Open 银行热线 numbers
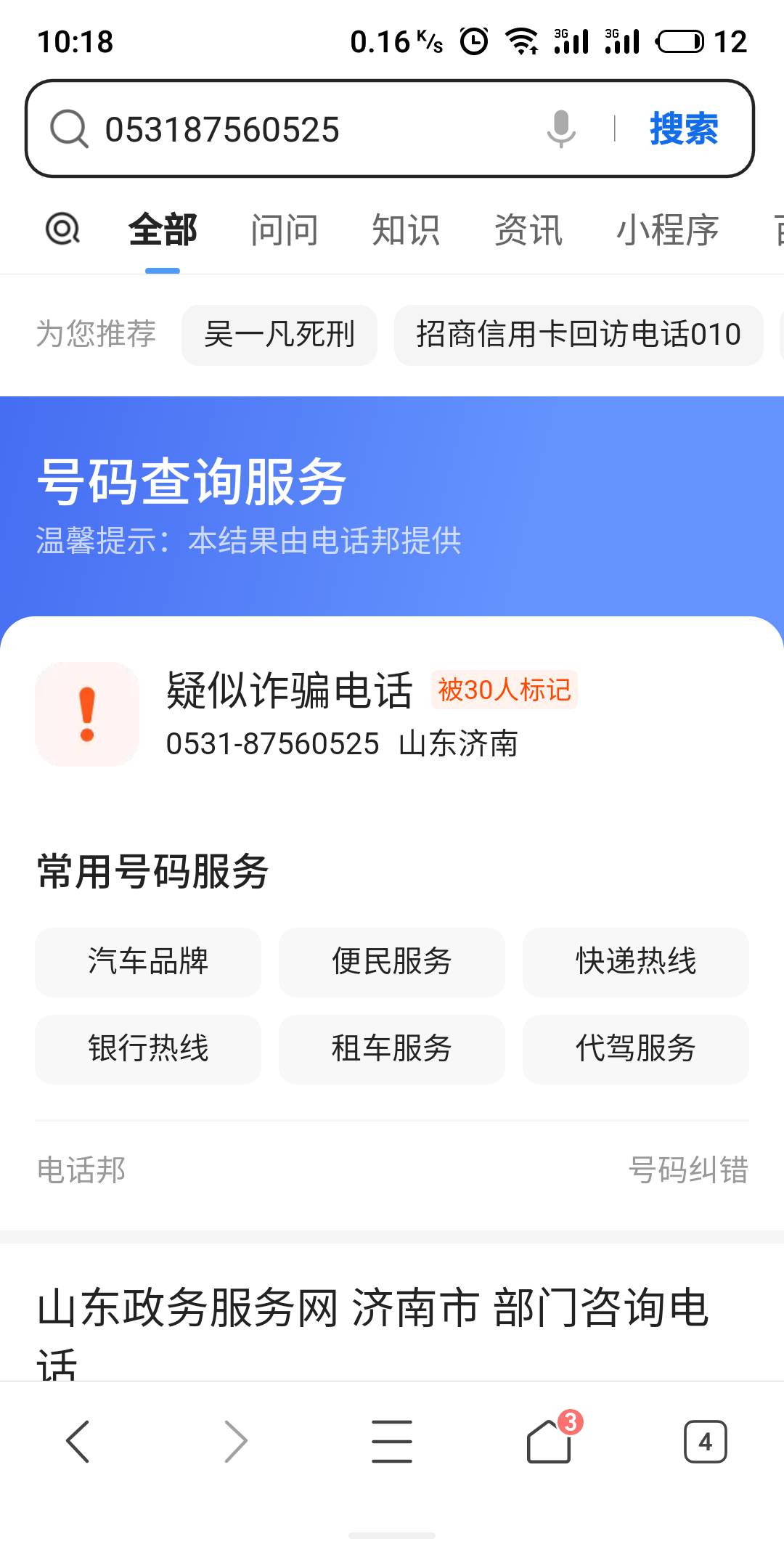 point(148,1049)
